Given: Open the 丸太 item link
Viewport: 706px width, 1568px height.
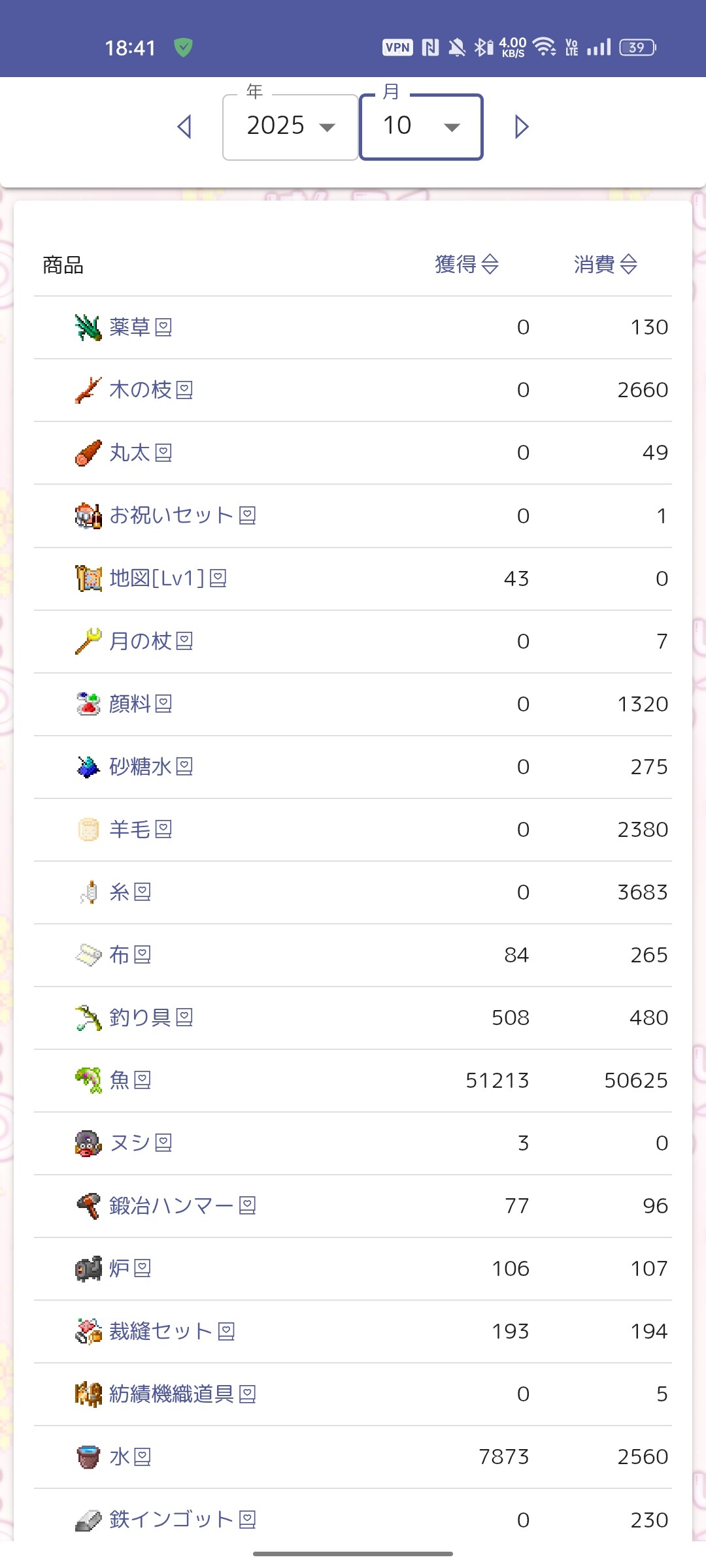Looking at the screenshot, I should click(140, 453).
